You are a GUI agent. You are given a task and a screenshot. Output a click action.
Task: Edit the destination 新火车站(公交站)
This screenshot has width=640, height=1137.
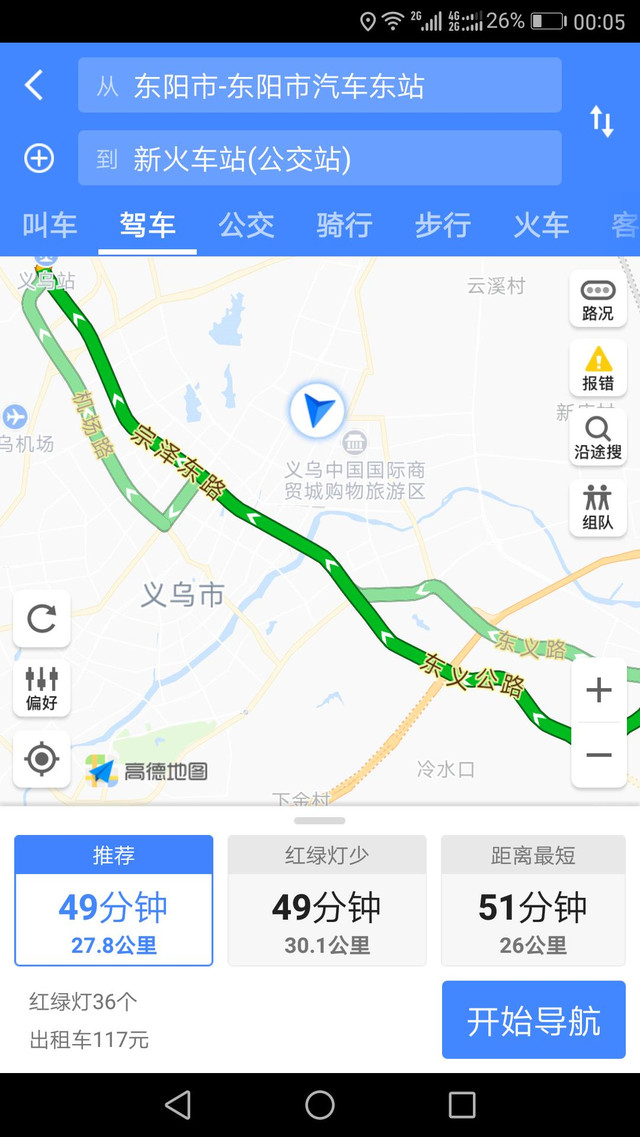click(320, 159)
